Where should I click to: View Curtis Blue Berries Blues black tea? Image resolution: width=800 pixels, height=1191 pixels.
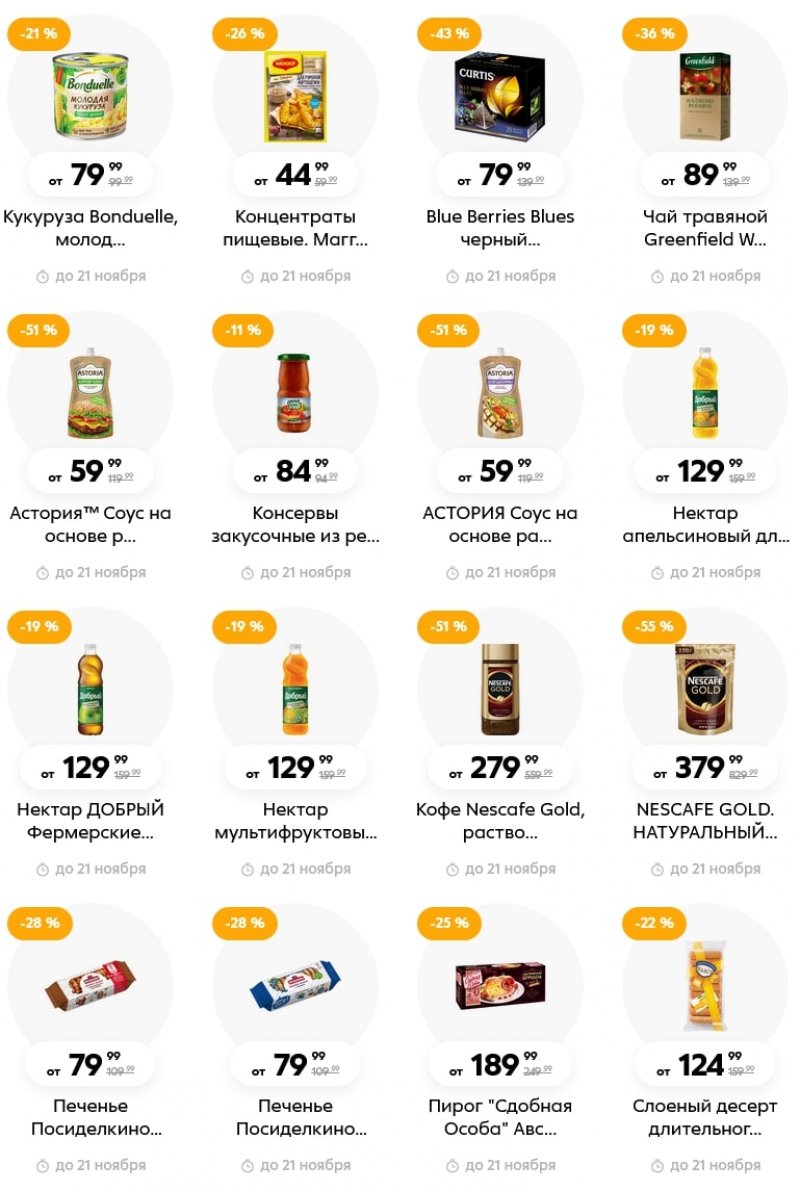pyautogui.click(x=500, y=95)
